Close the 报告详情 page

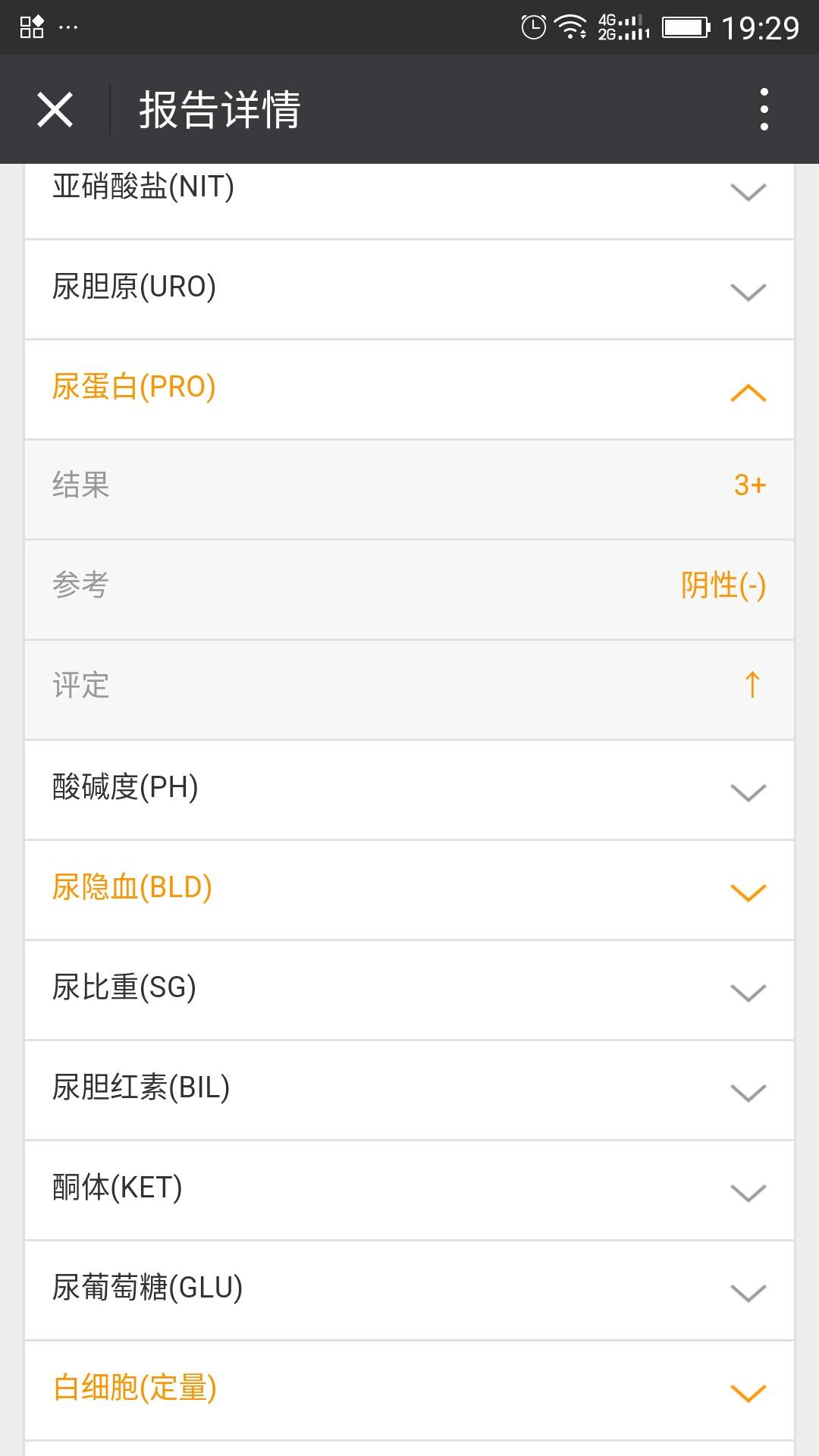[x=55, y=110]
